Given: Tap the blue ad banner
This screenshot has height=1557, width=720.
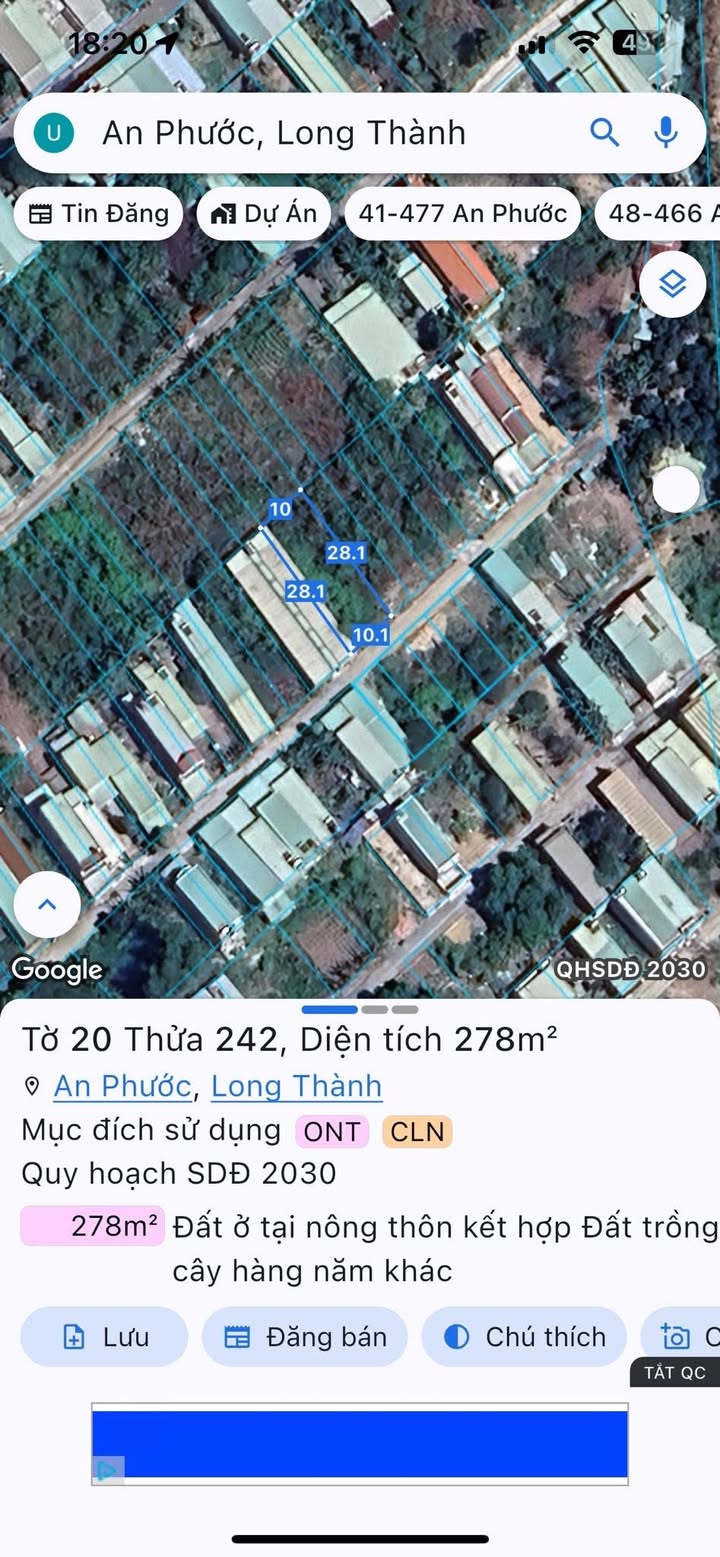Looking at the screenshot, I should 360,1443.
